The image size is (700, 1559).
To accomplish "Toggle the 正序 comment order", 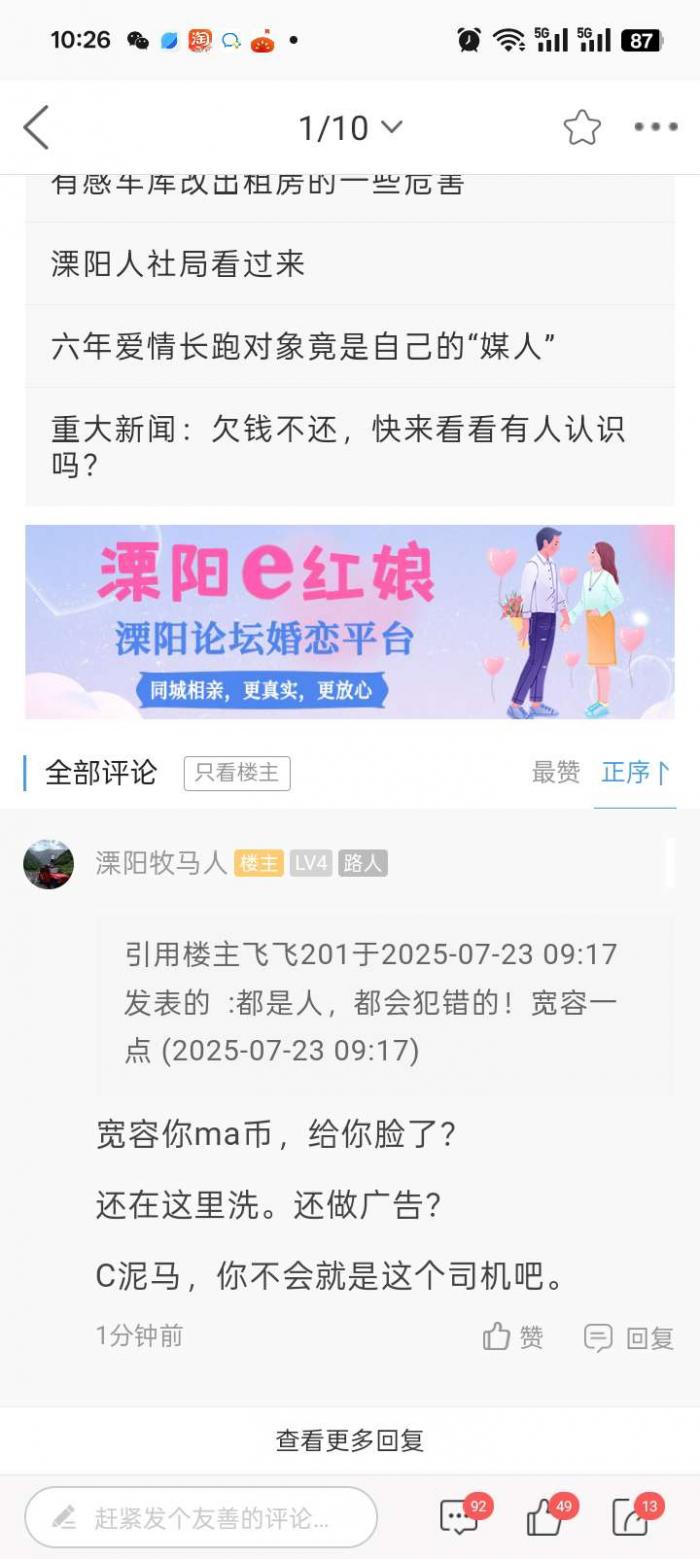I will 634,772.
